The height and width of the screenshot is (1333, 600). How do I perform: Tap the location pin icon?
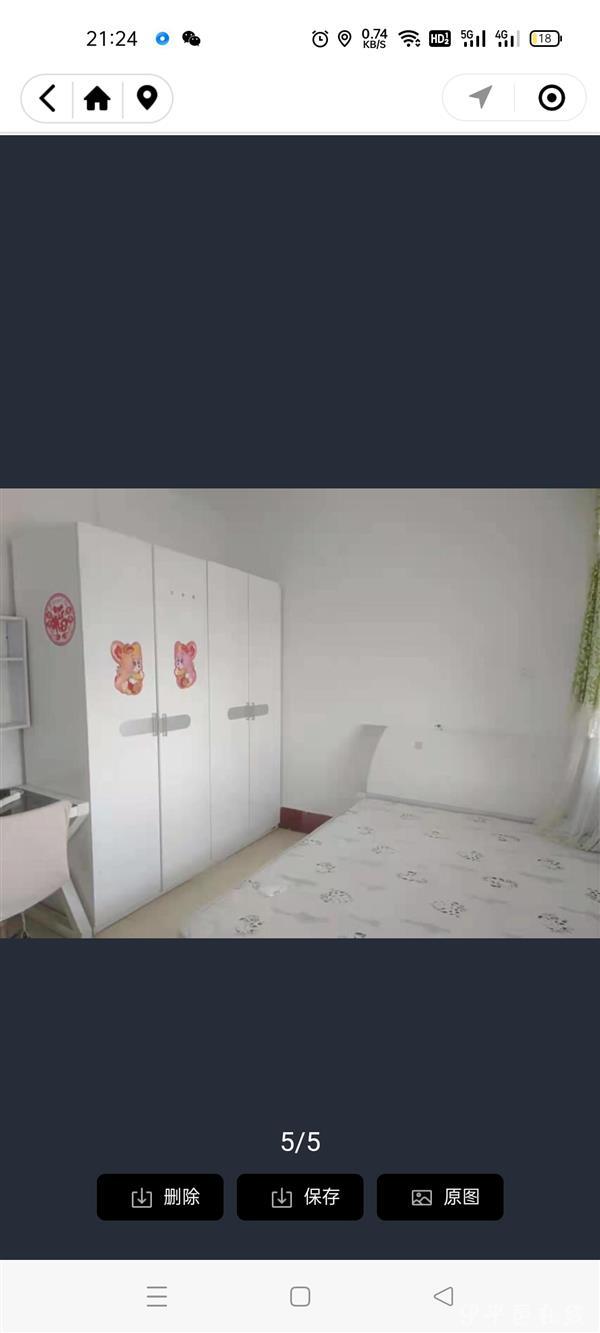pos(147,98)
